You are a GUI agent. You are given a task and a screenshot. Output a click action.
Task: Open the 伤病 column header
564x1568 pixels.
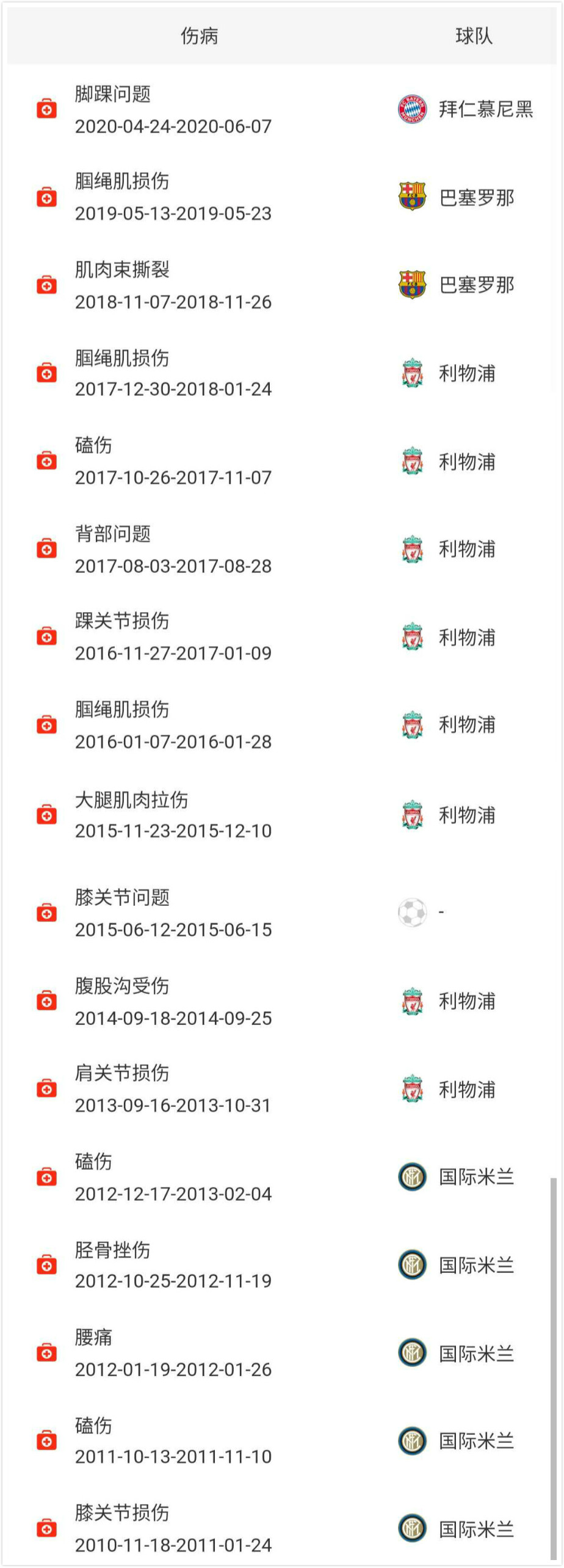(x=201, y=35)
